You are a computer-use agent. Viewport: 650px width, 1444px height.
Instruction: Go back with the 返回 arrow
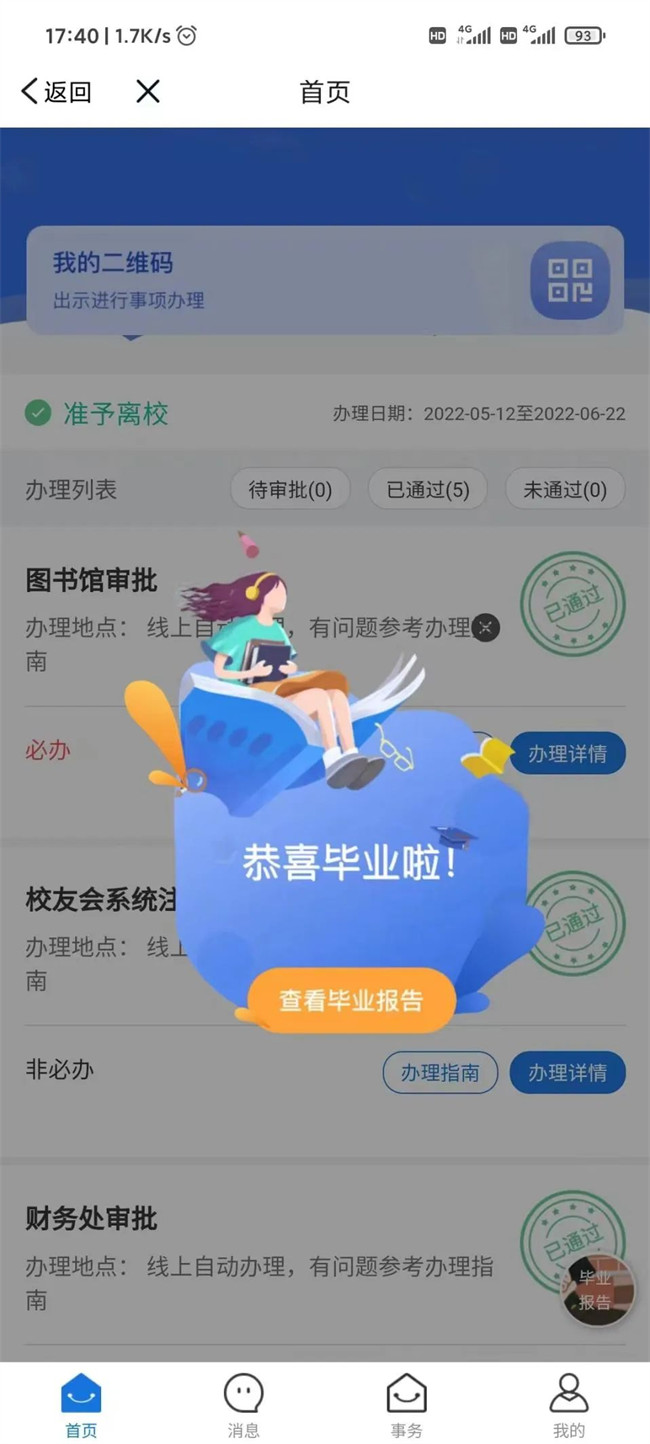click(56, 92)
